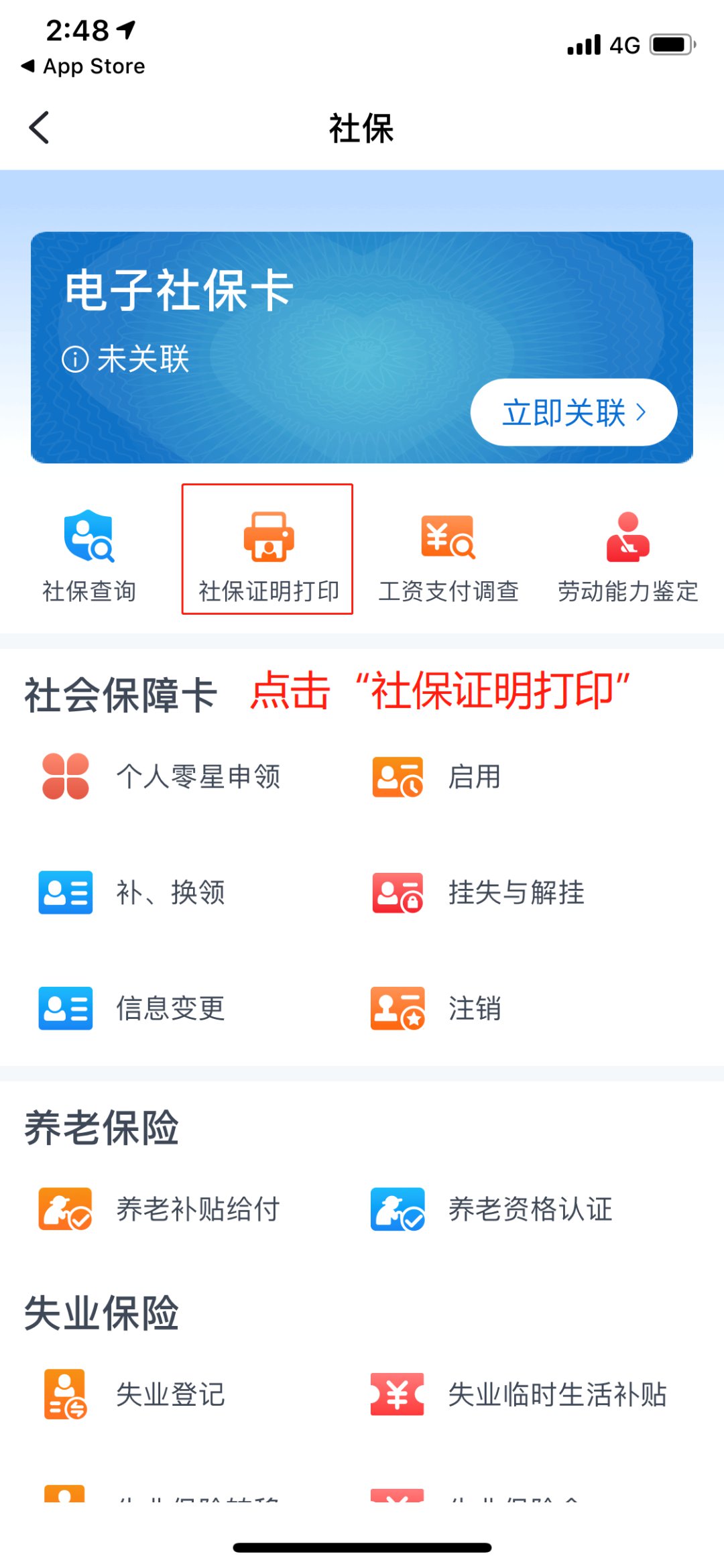Open 工资支付调查
The width and height of the screenshot is (724, 1568).
[448, 555]
